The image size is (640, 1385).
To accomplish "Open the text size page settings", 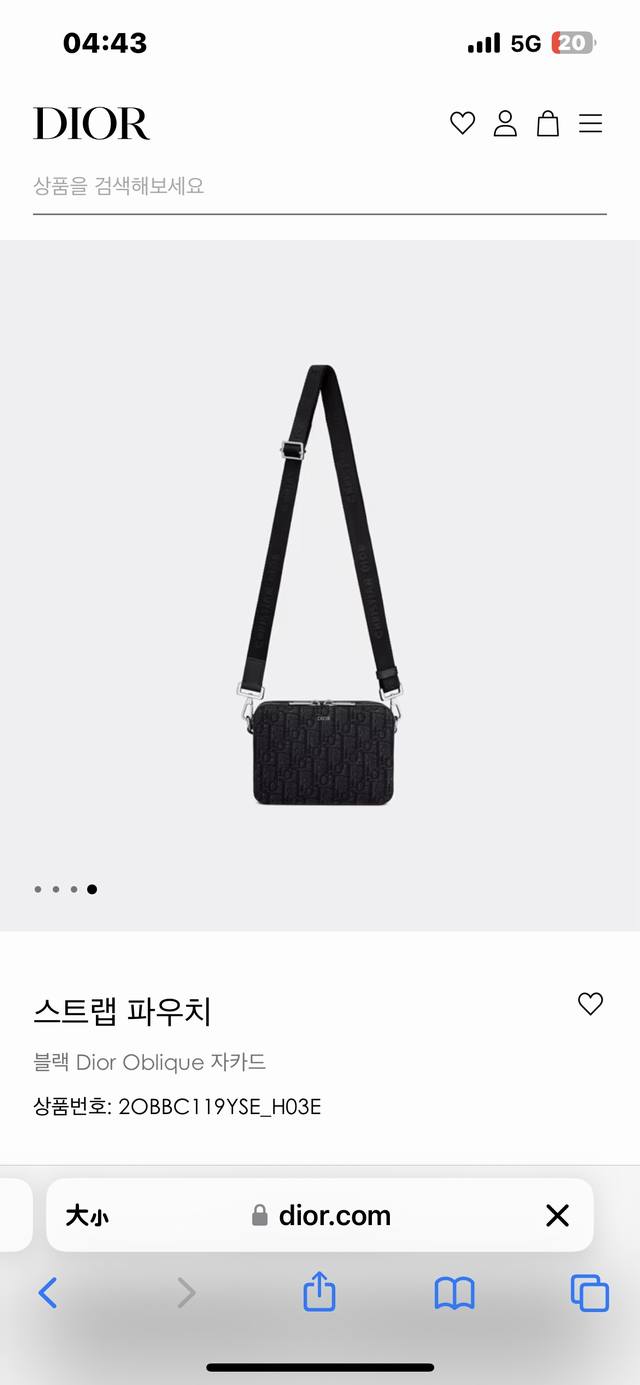I will click(88, 1216).
